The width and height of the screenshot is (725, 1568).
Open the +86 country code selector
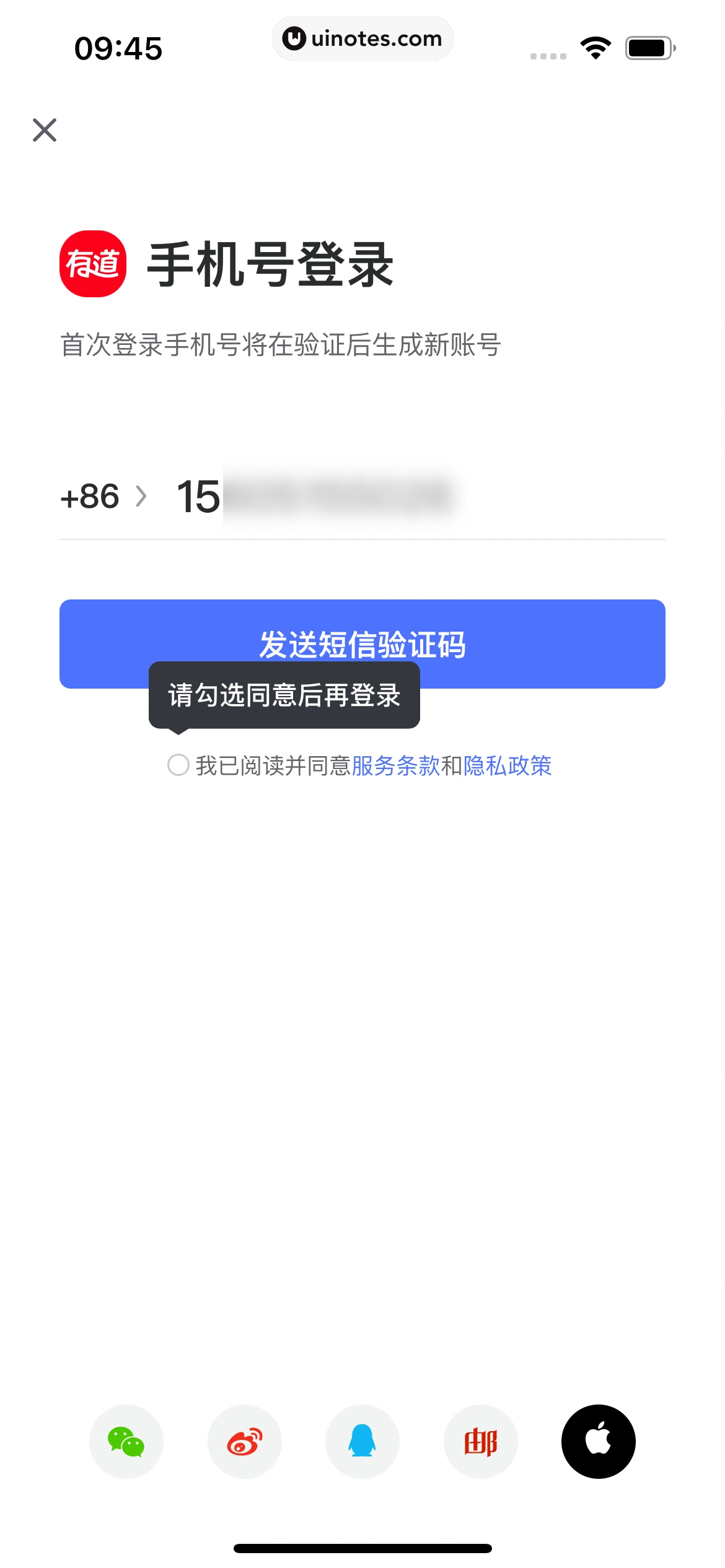tap(90, 495)
